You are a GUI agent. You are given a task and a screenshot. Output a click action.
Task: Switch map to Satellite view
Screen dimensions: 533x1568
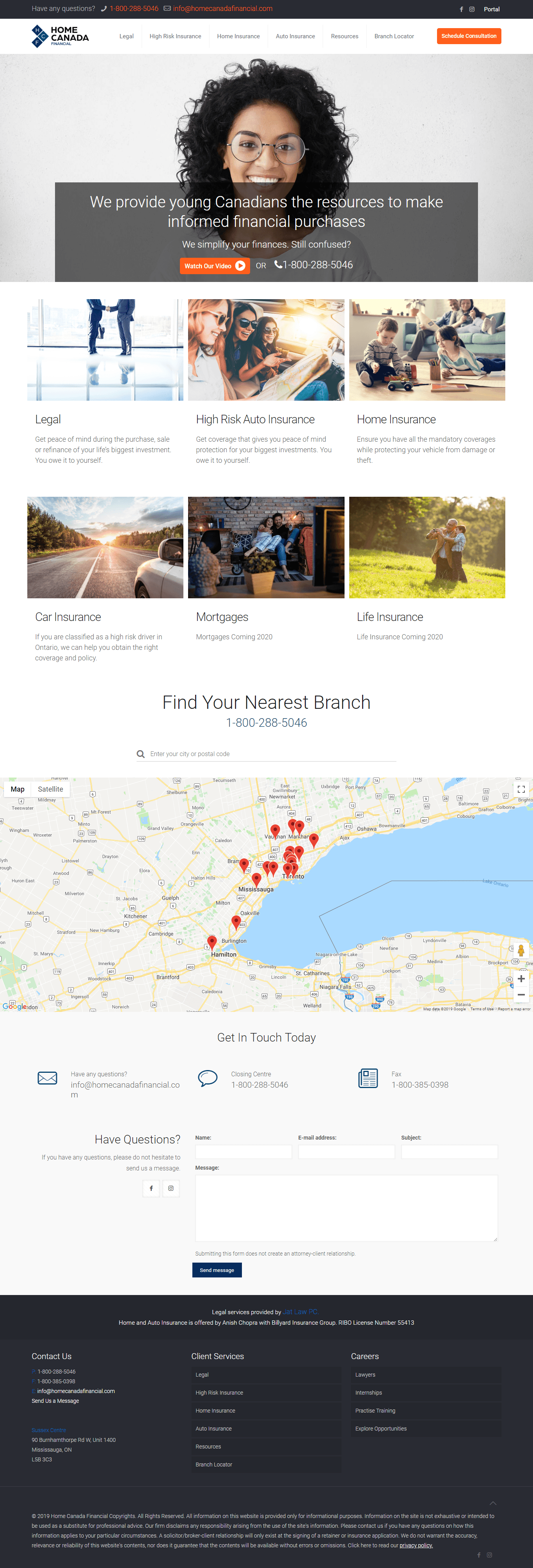[50, 789]
